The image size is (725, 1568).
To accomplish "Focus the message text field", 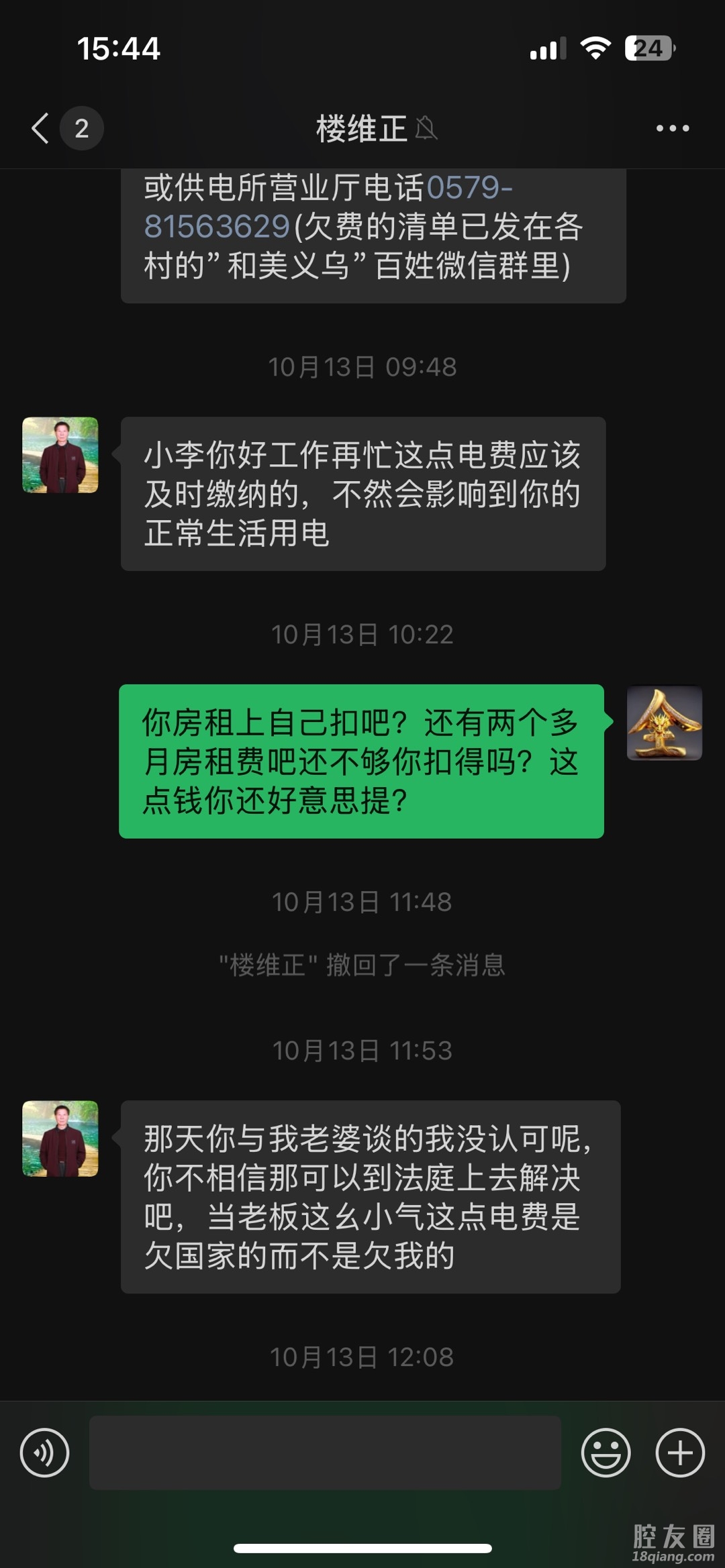I will [325, 1453].
